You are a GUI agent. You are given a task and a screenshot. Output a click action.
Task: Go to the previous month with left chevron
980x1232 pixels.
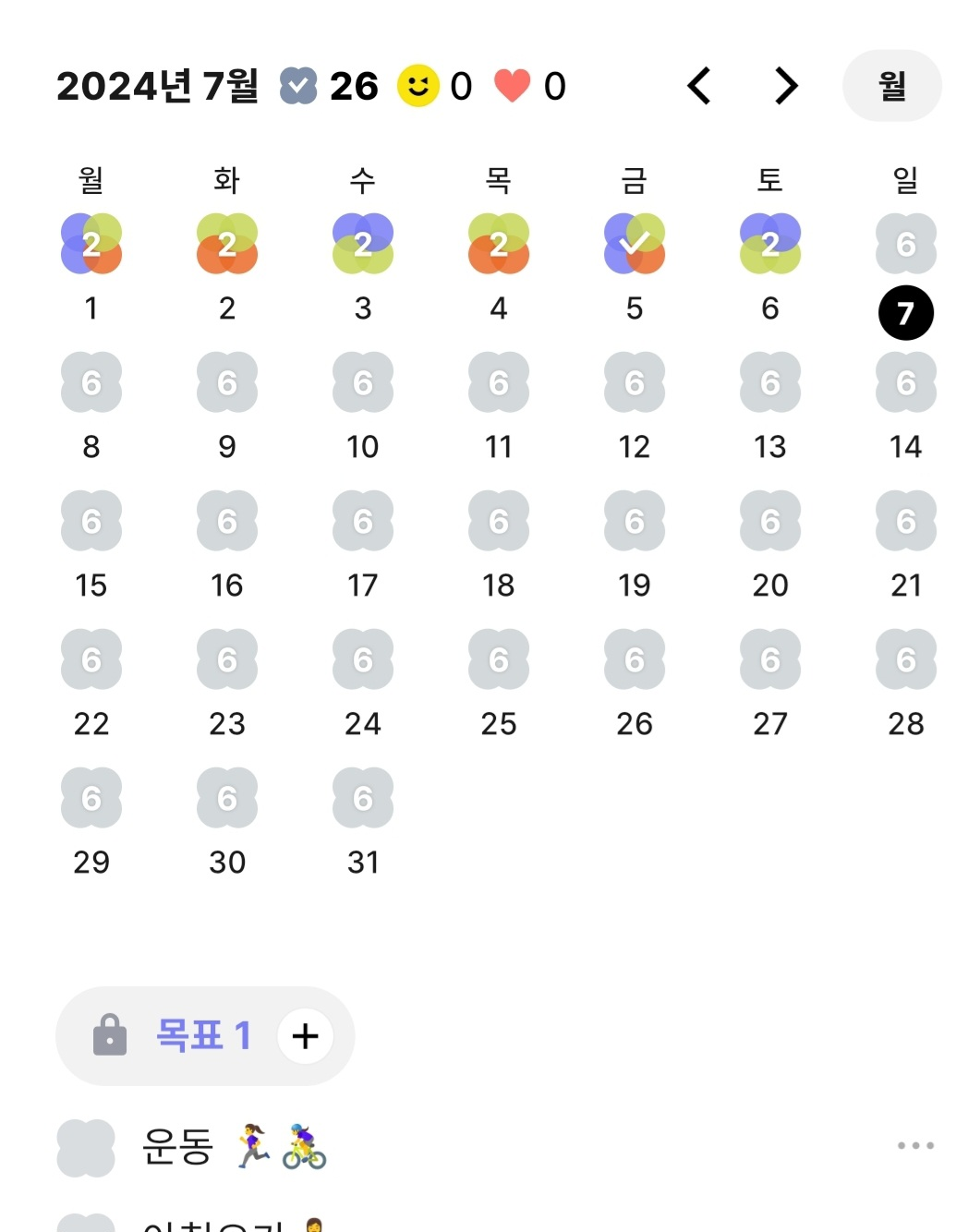tap(698, 85)
